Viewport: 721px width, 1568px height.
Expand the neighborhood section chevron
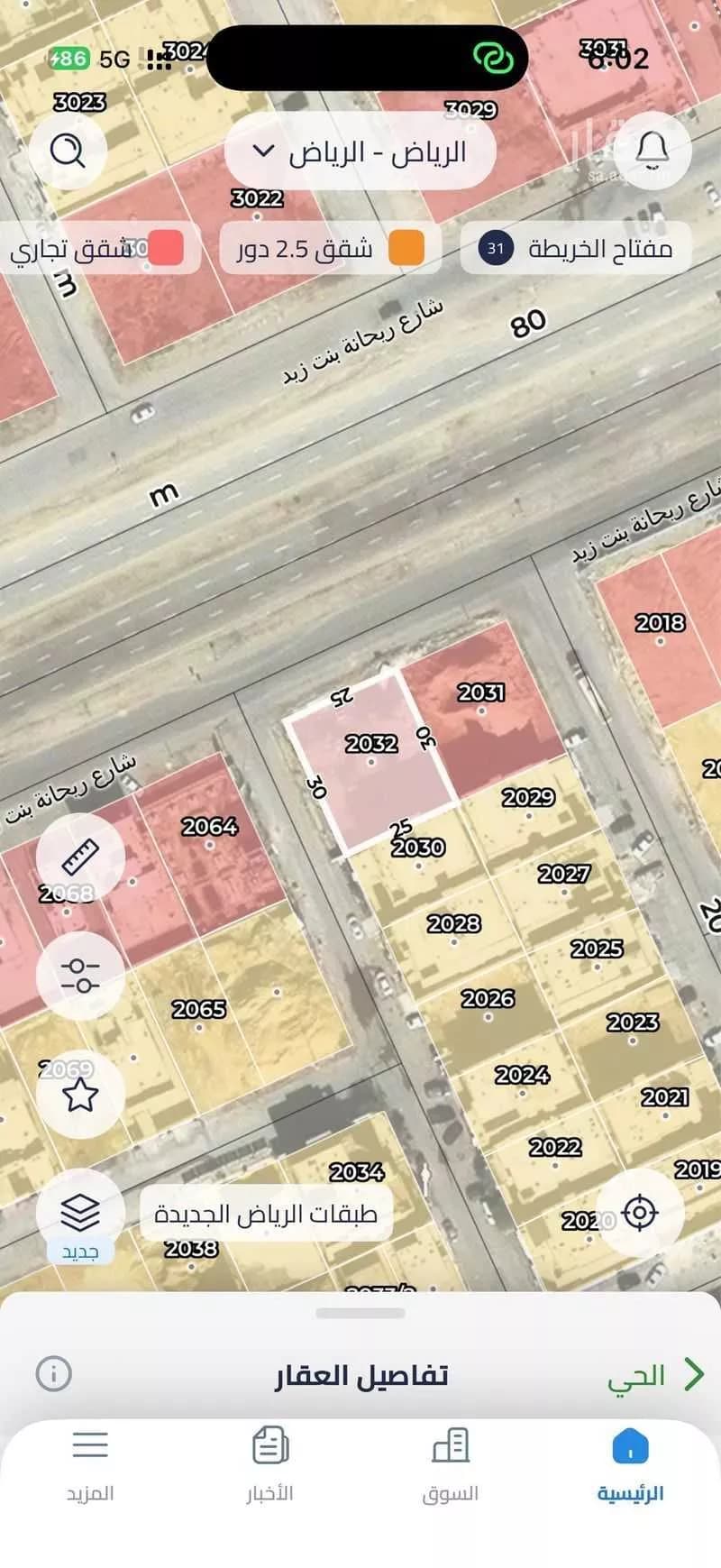[x=692, y=1374]
